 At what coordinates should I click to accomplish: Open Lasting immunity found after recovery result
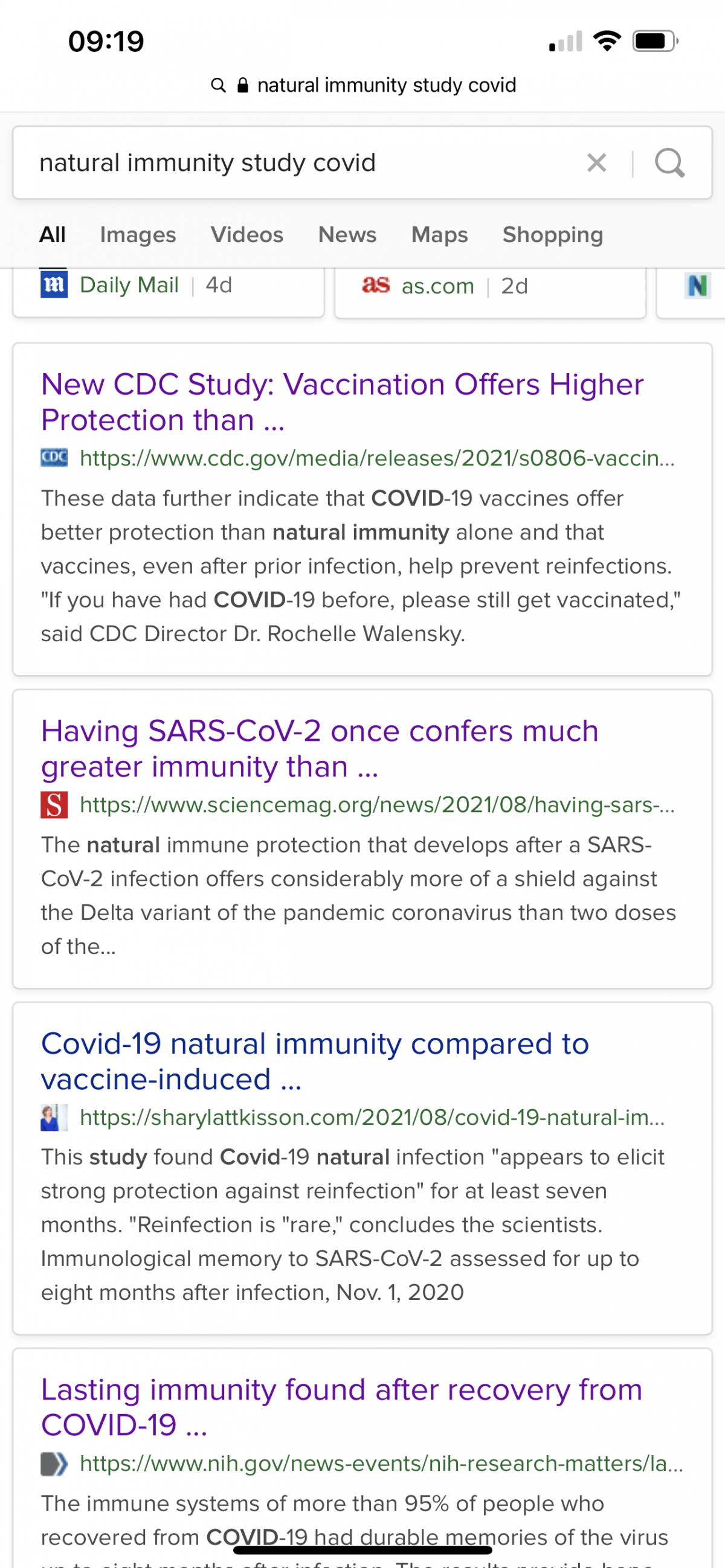(341, 1407)
